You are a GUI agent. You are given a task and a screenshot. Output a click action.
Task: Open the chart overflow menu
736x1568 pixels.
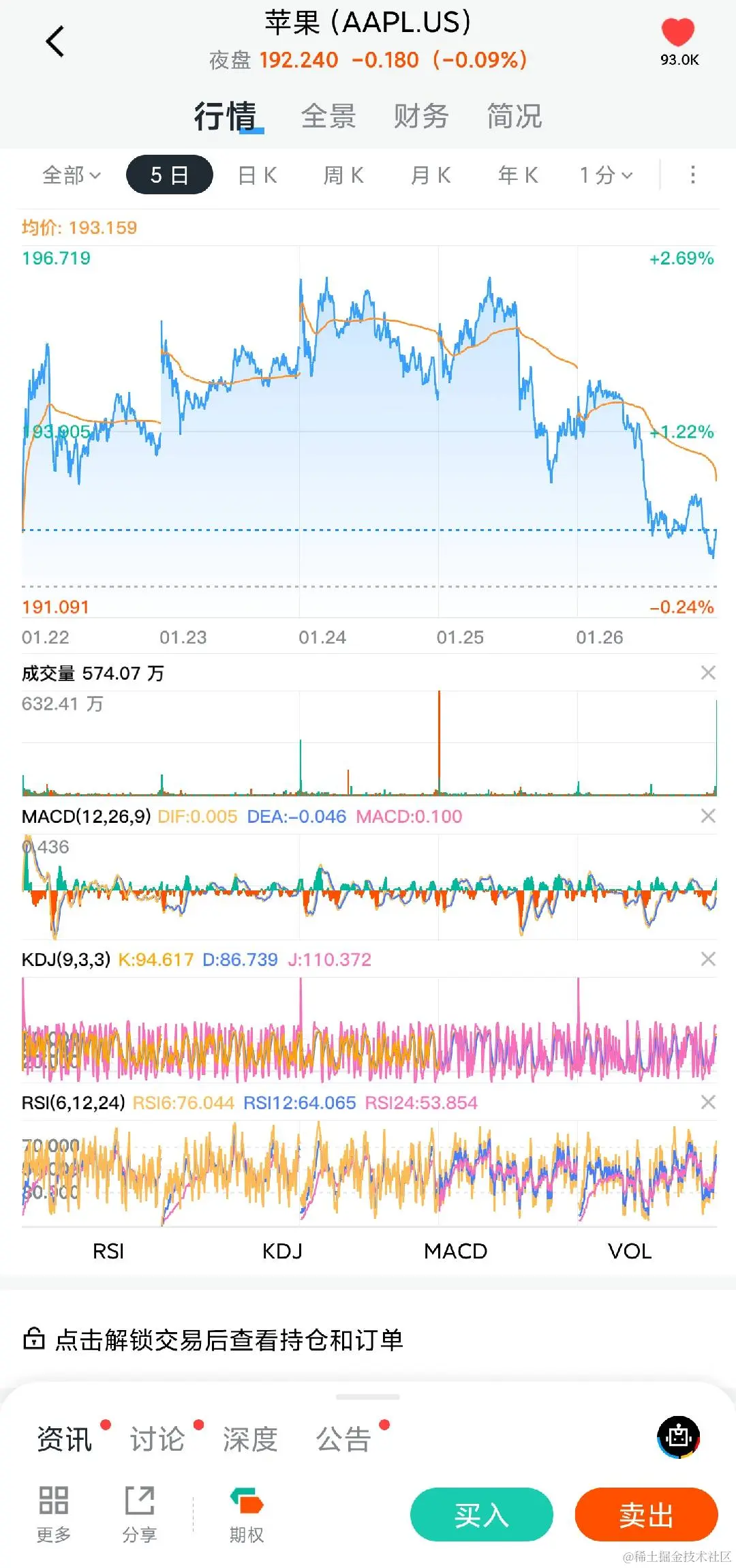[x=693, y=175]
